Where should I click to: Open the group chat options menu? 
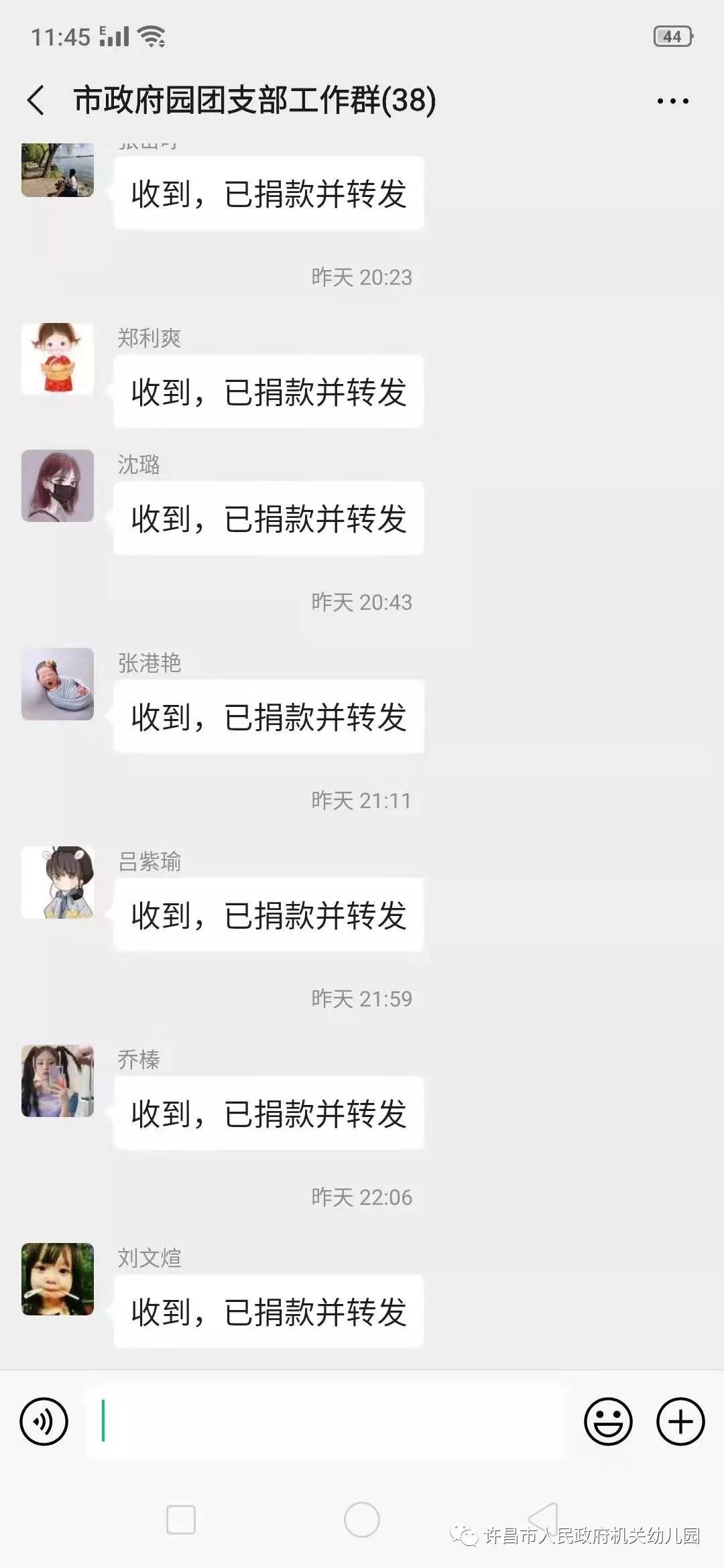(672, 101)
